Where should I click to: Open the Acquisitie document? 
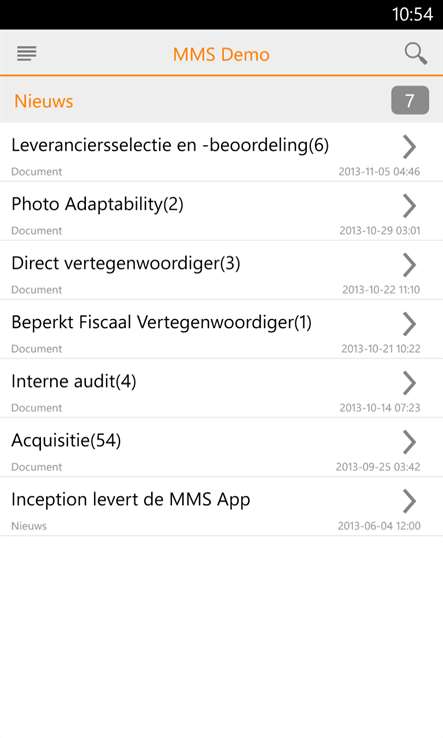tap(221, 448)
